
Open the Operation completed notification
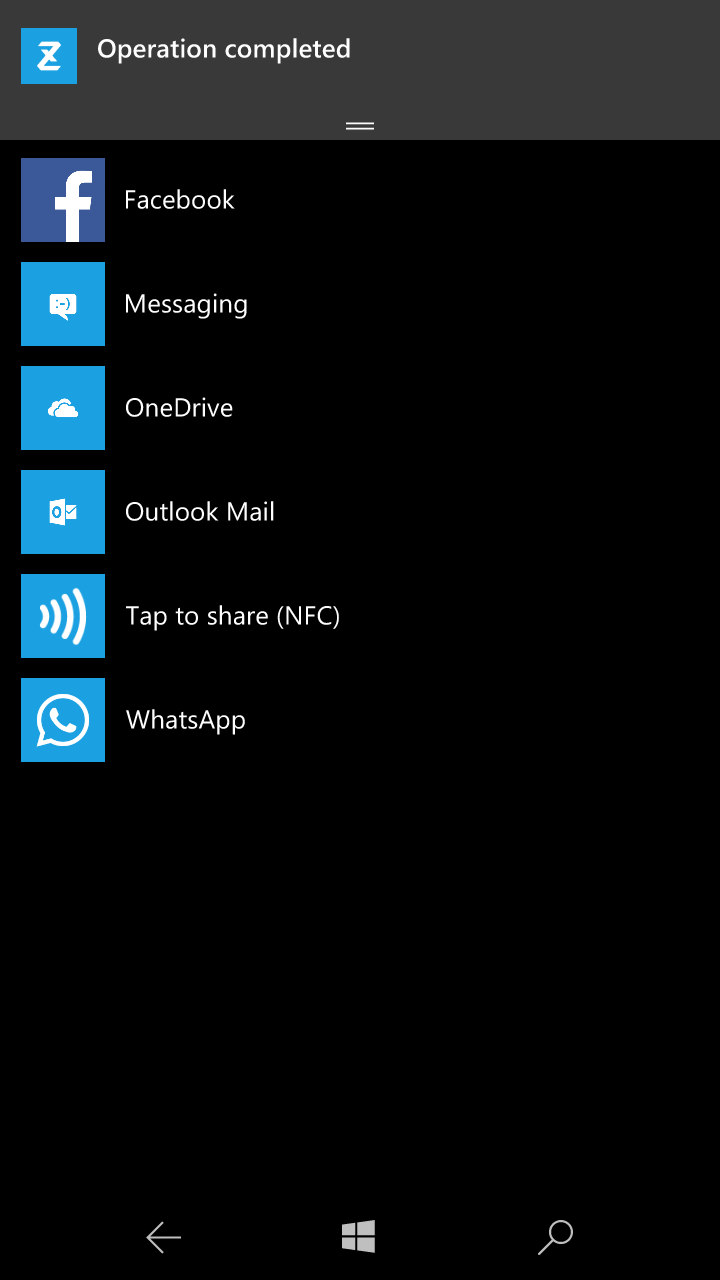pos(360,56)
